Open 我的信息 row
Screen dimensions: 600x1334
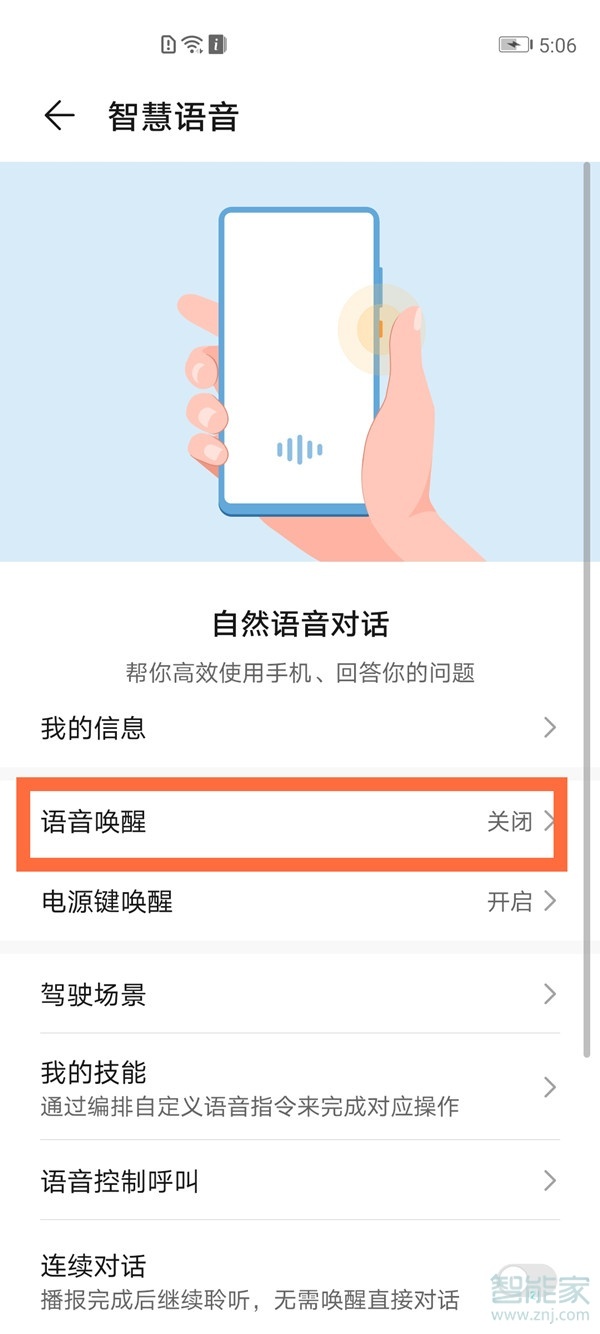(298, 727)
